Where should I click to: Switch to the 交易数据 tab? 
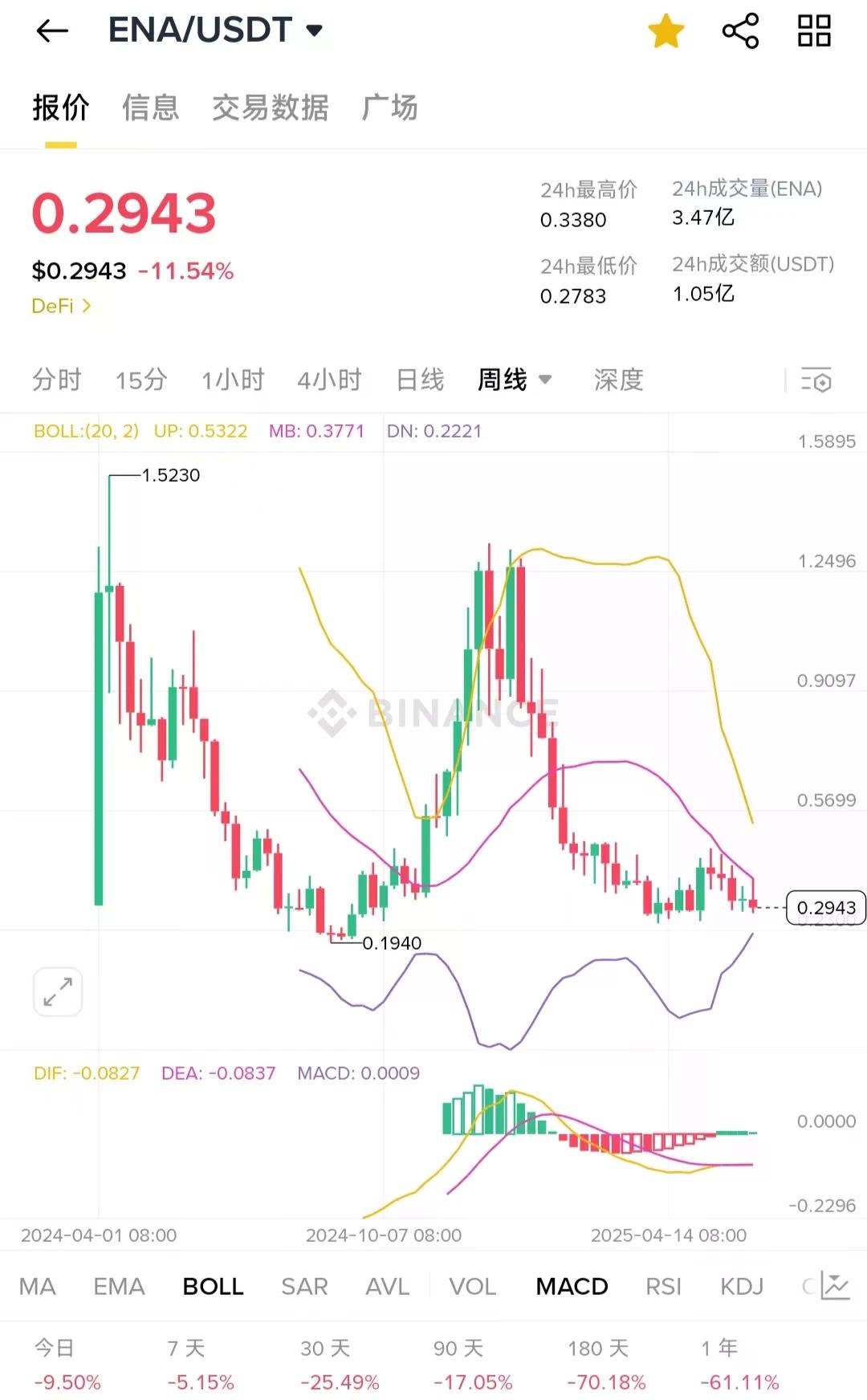coord(270,108)
